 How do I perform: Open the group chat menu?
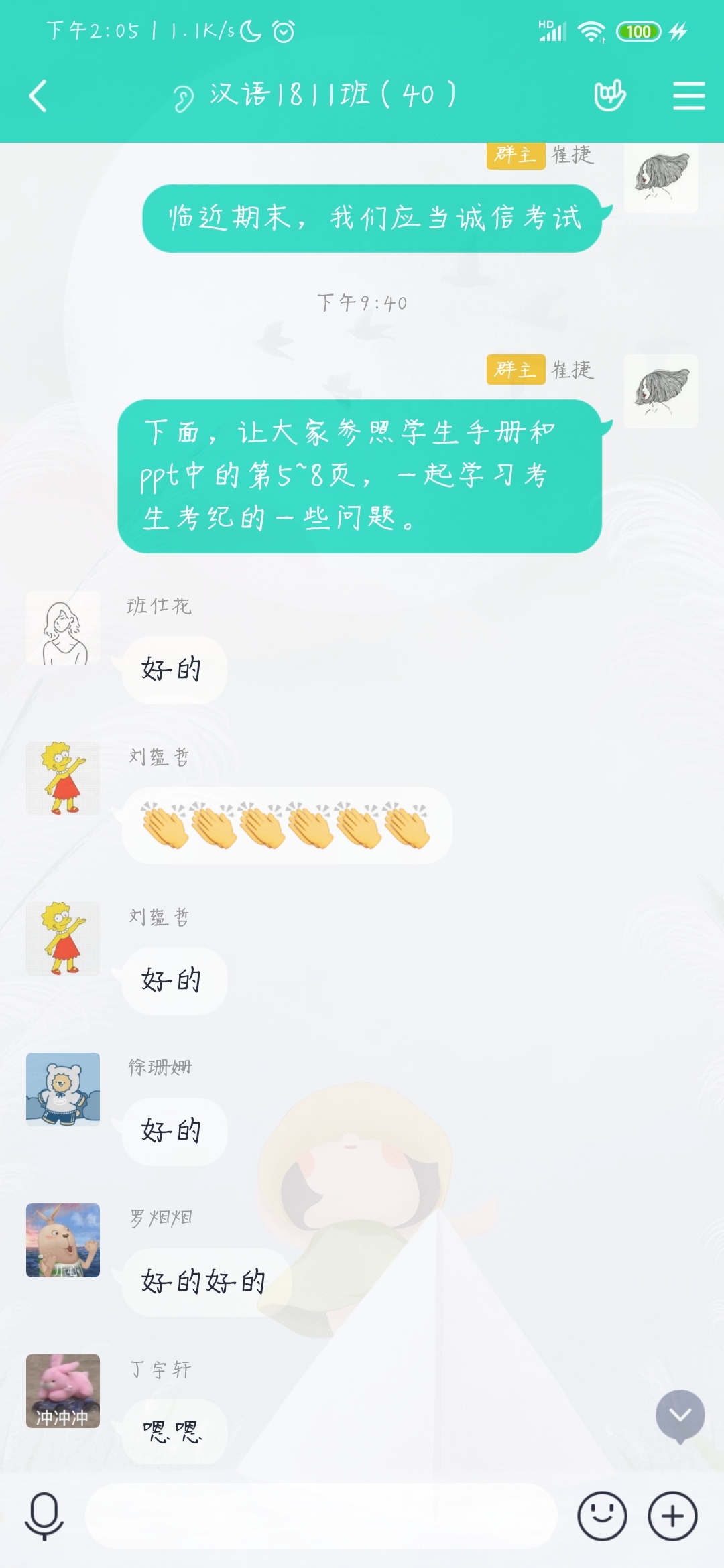[688, 96]
